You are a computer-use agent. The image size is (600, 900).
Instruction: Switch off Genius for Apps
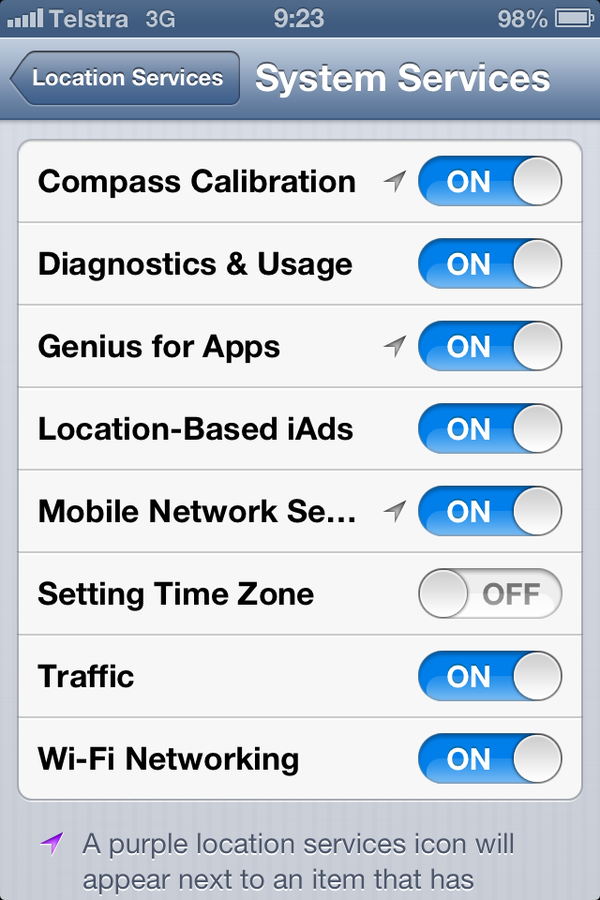[x=489, y=347]
